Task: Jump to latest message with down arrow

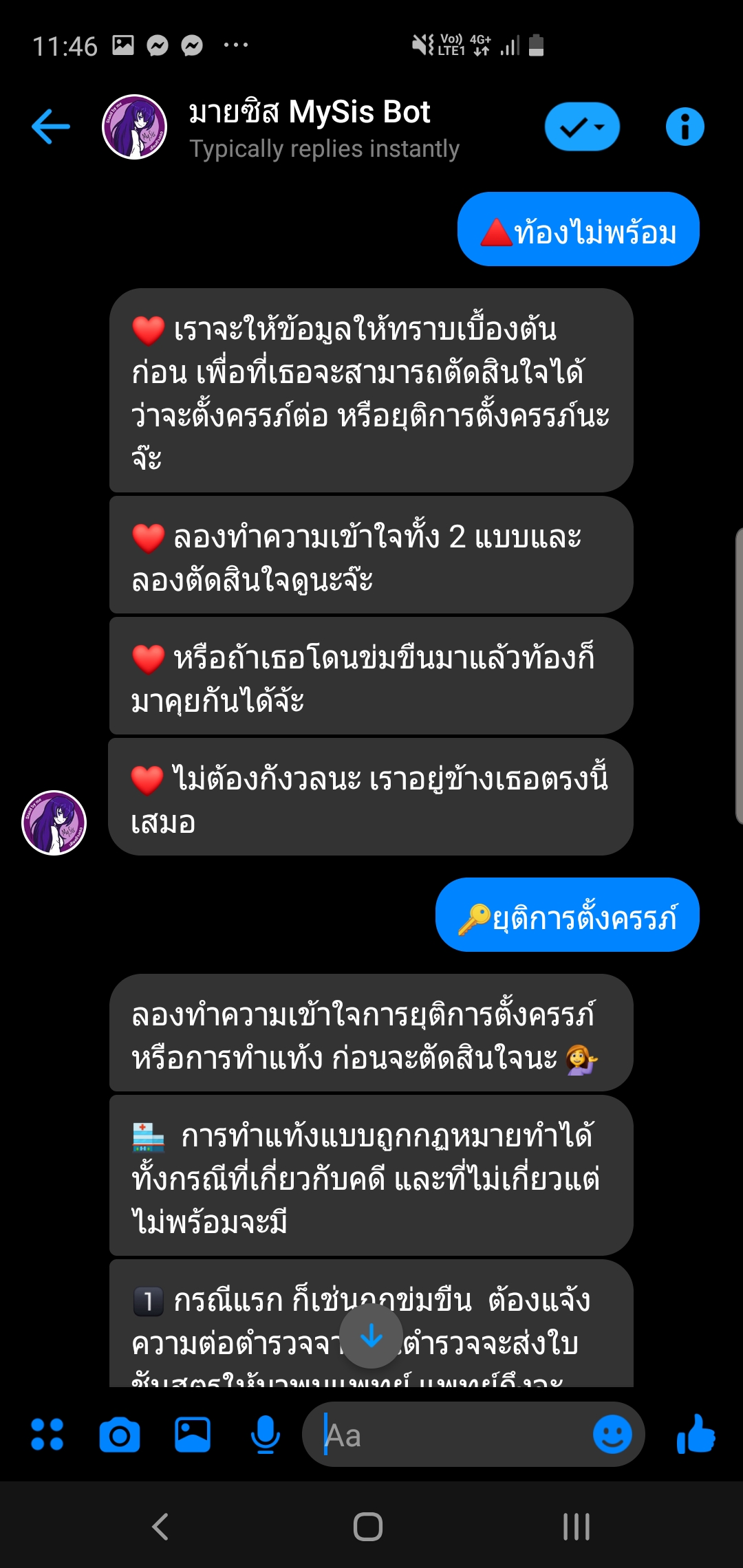Action: [371, 1336]
